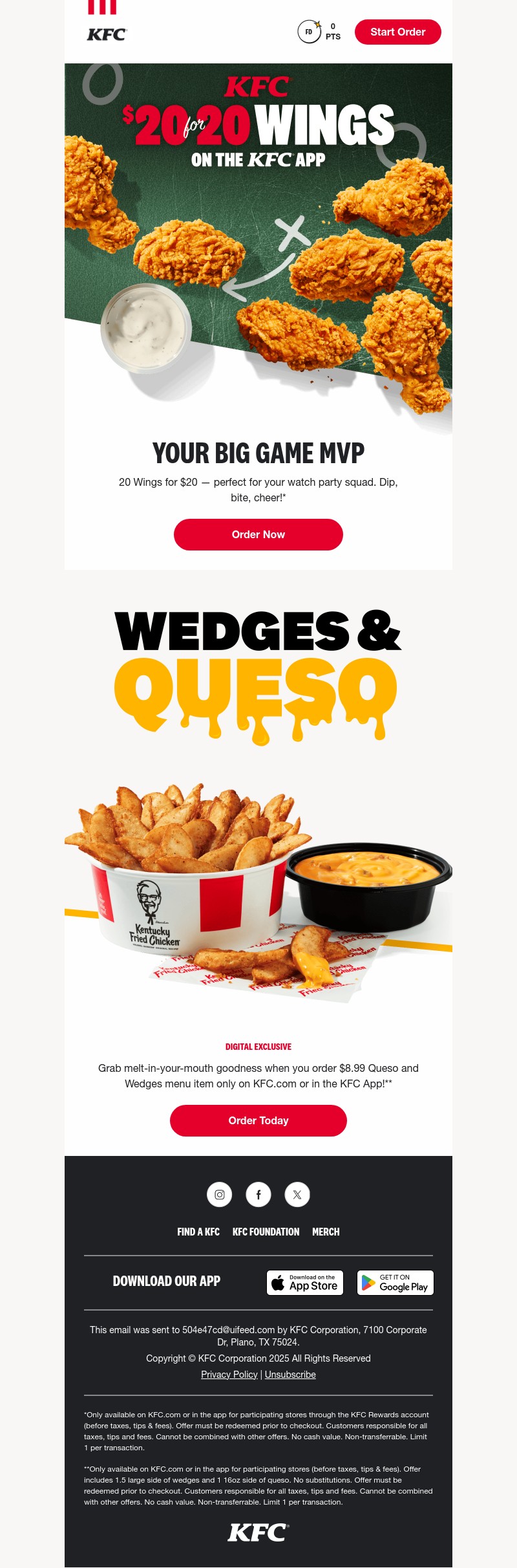Browse the Merch link
The height and width of the screenshot is (1568, 517).
click(326, 1232)
